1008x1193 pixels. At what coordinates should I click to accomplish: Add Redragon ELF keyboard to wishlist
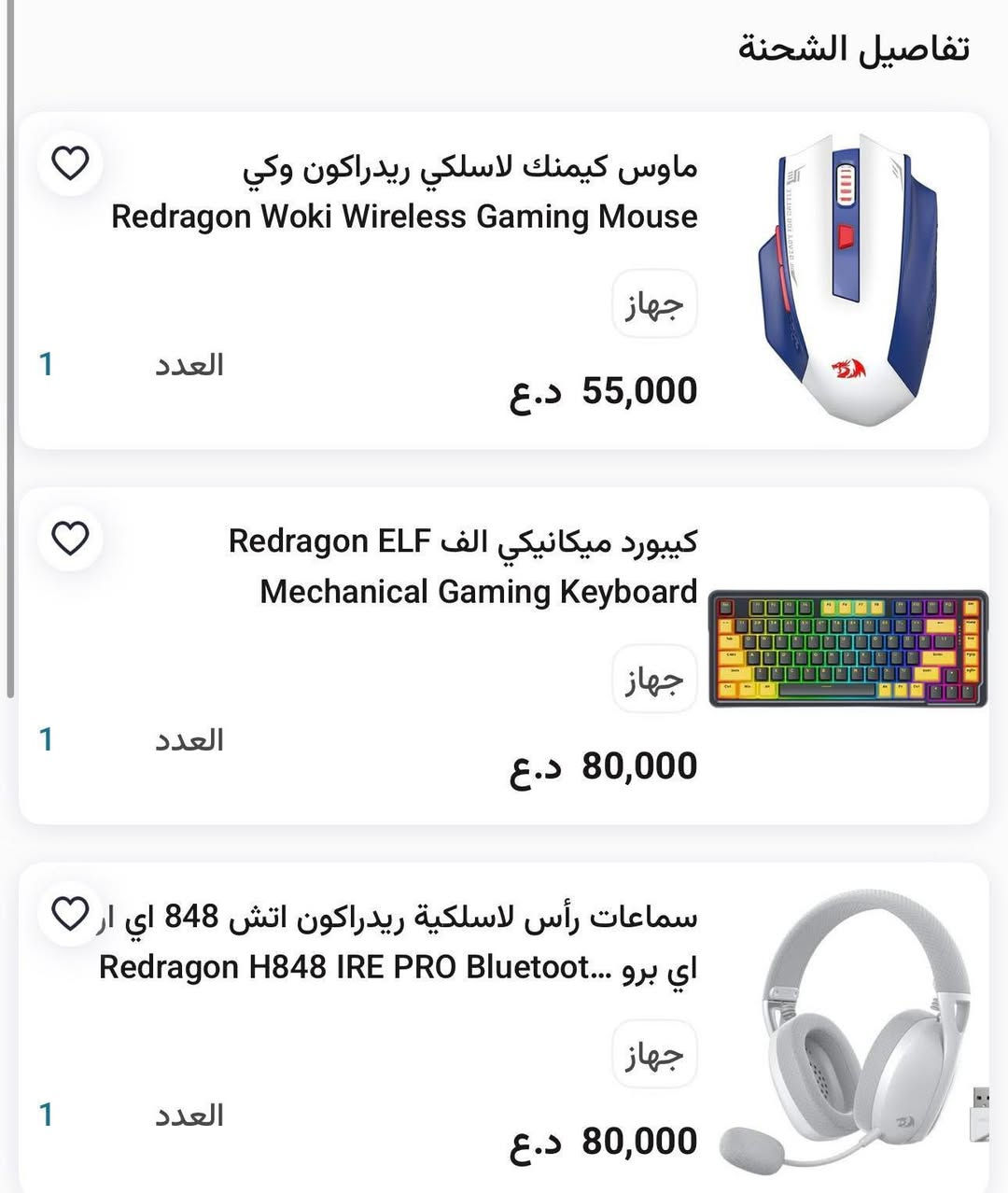tap(70, 539)
